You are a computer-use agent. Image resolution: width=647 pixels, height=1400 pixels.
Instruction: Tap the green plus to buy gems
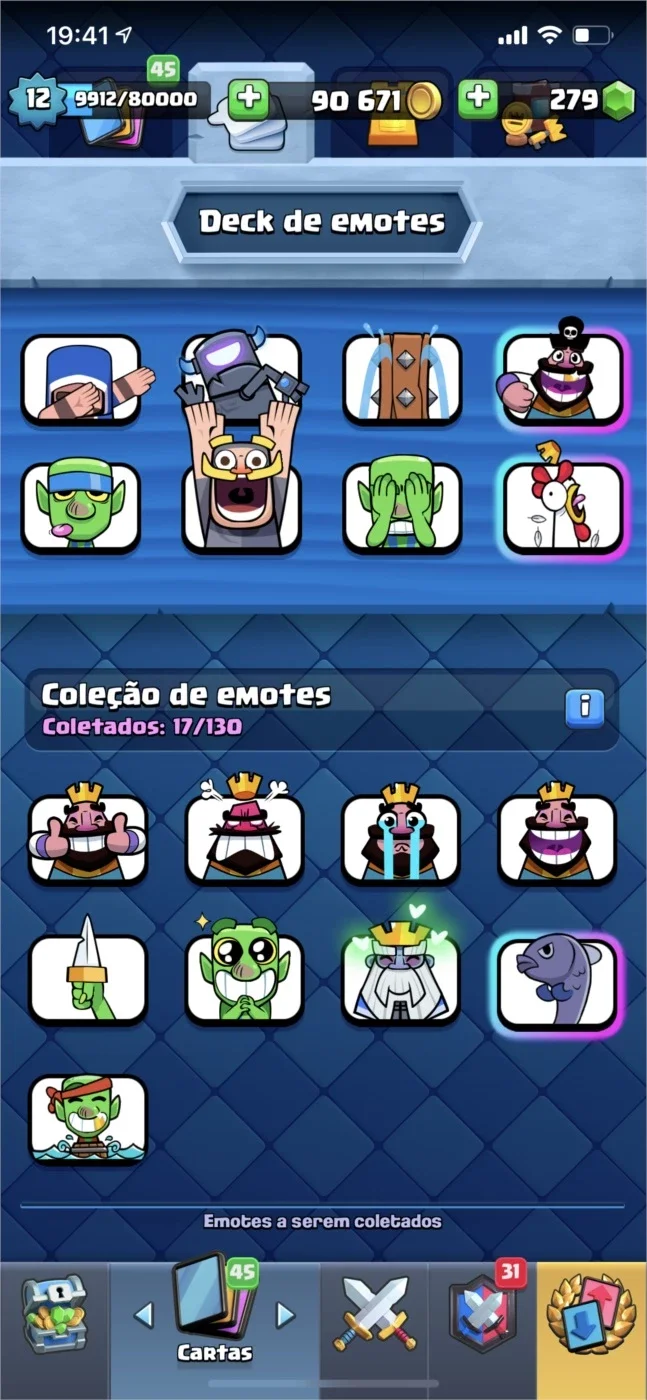point(478,99)
